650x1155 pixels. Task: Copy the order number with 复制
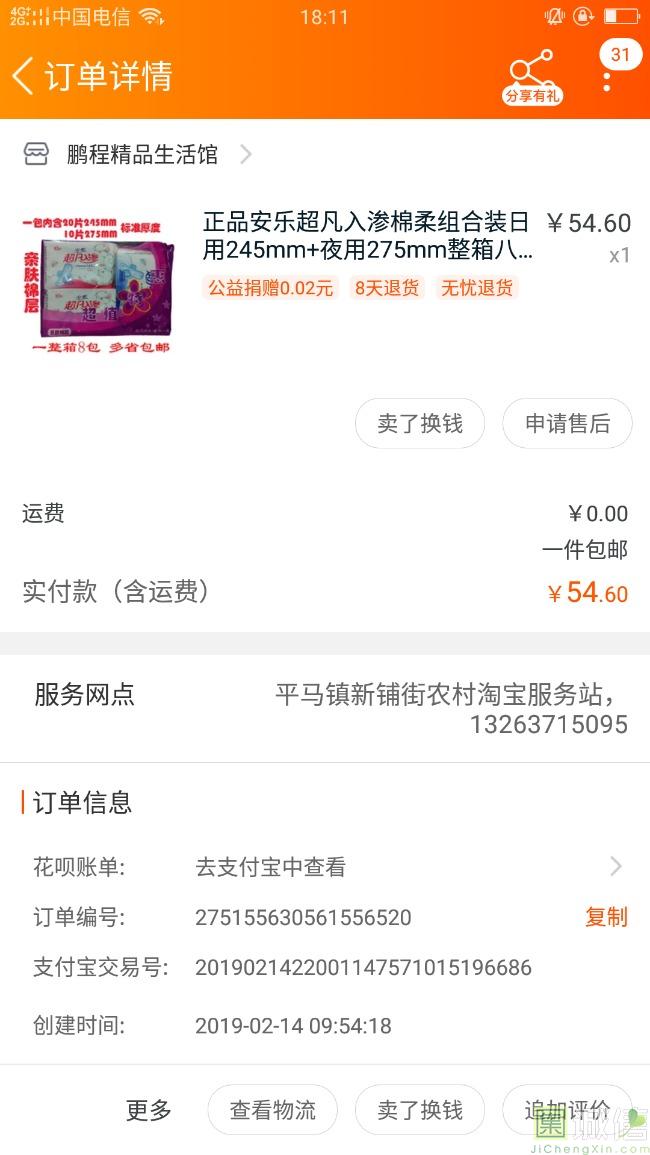606,917
